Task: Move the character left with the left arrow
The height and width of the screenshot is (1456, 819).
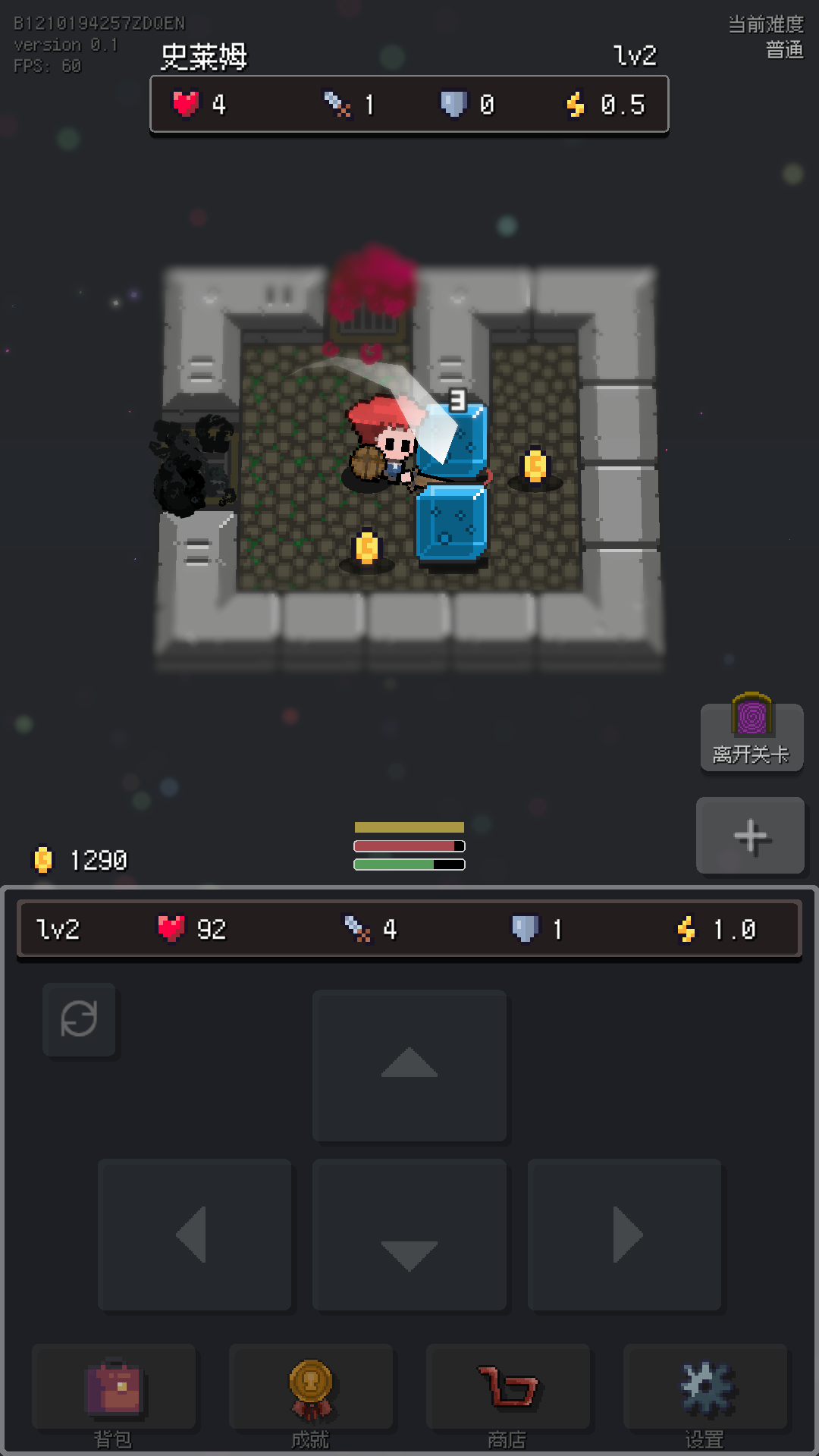Action: (194, 1234)
